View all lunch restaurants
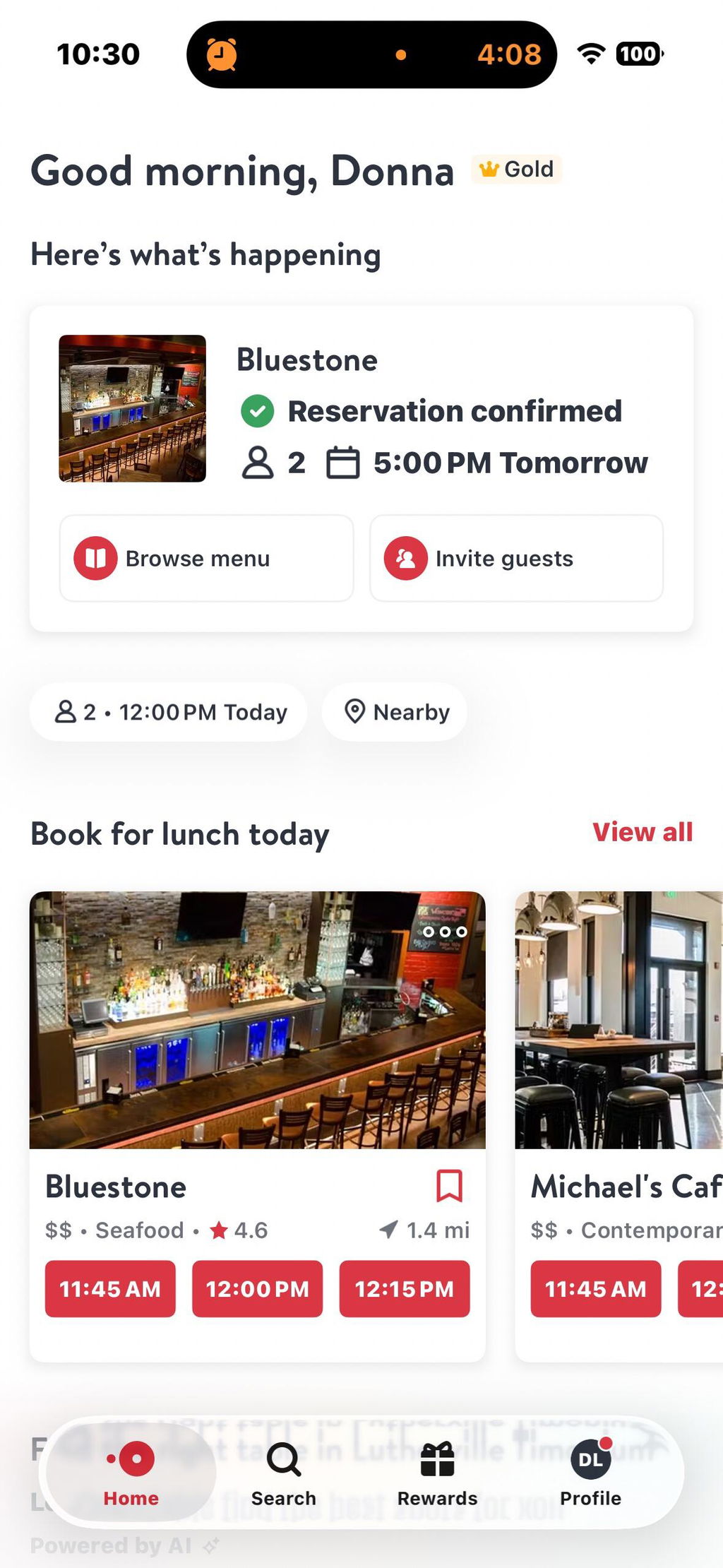Image resolution: width=723 pixels, height=1568 pixels. point(643,832)
